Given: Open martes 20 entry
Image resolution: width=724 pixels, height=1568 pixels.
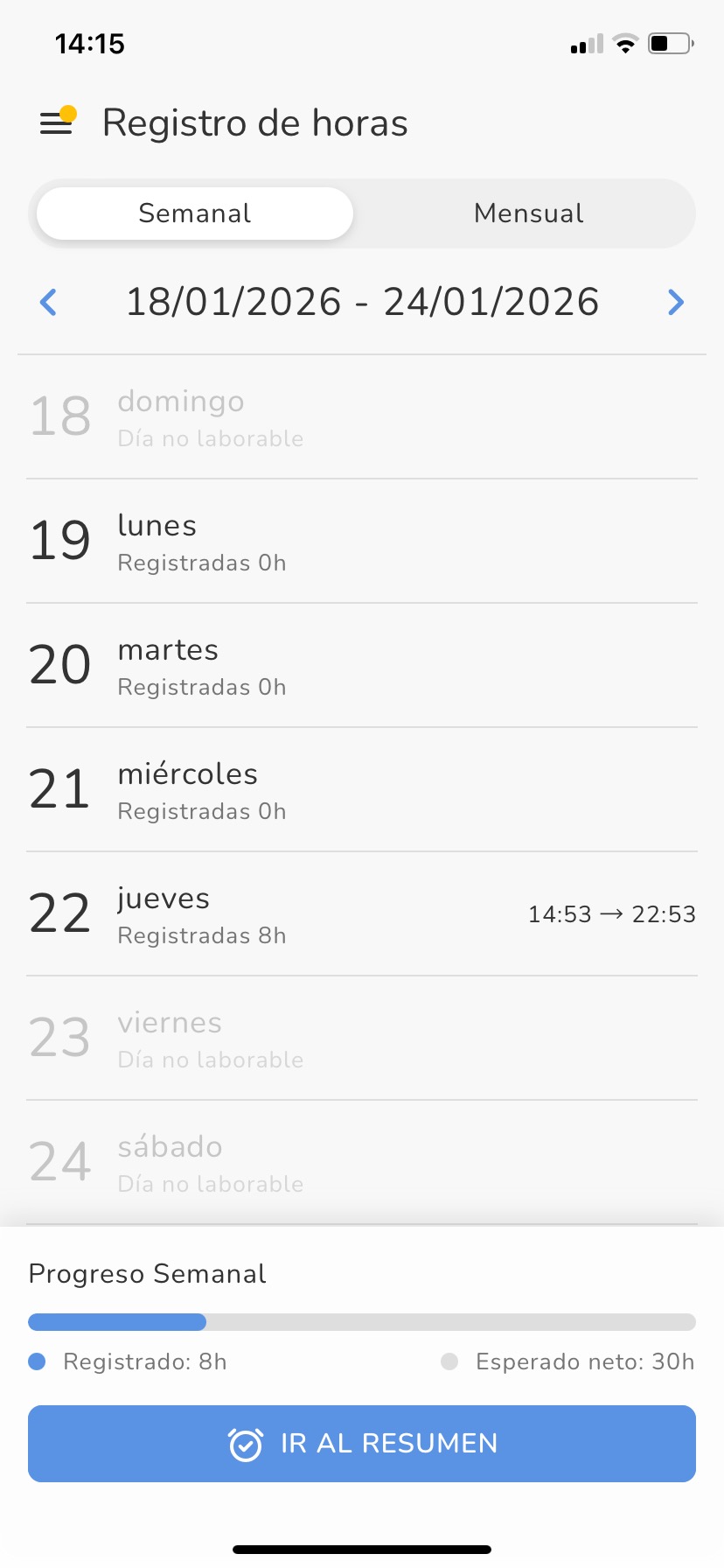Looking at the screenshot, I should (362, 665).
